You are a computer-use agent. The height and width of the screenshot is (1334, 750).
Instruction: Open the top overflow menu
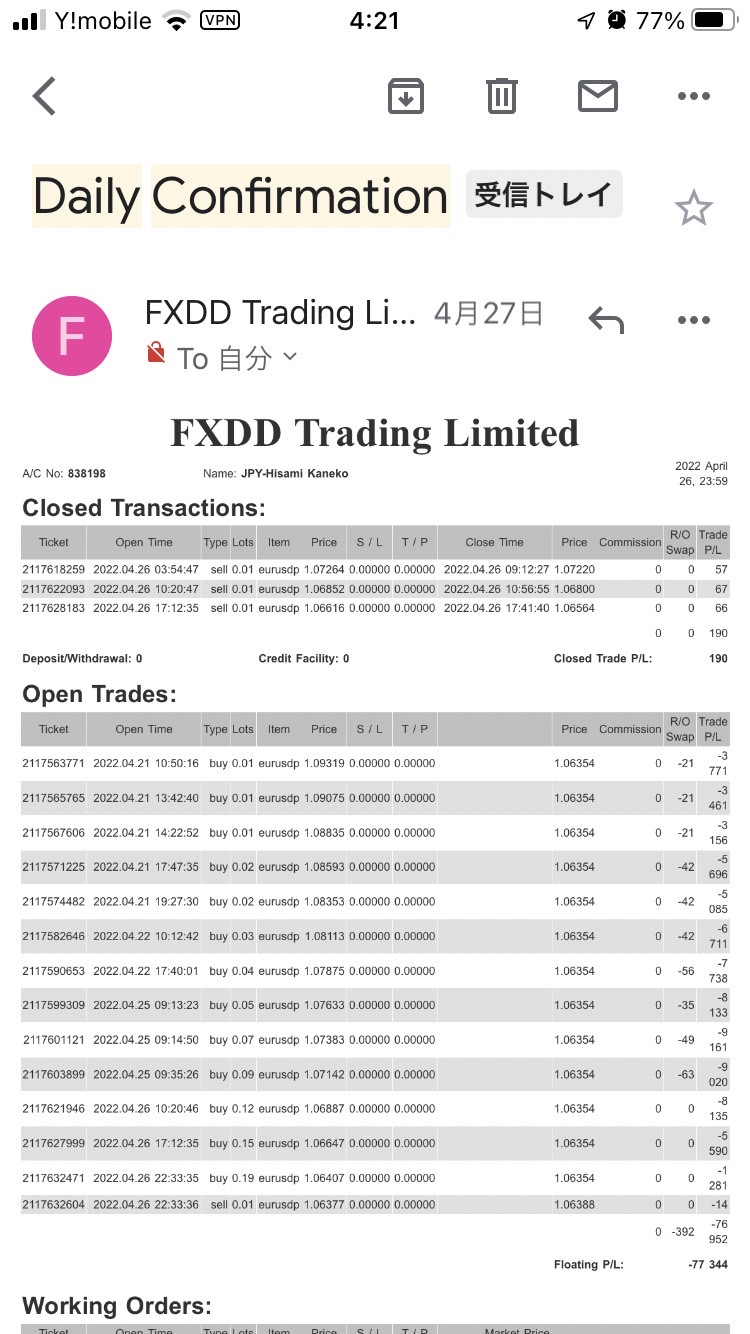coord(693,96)
